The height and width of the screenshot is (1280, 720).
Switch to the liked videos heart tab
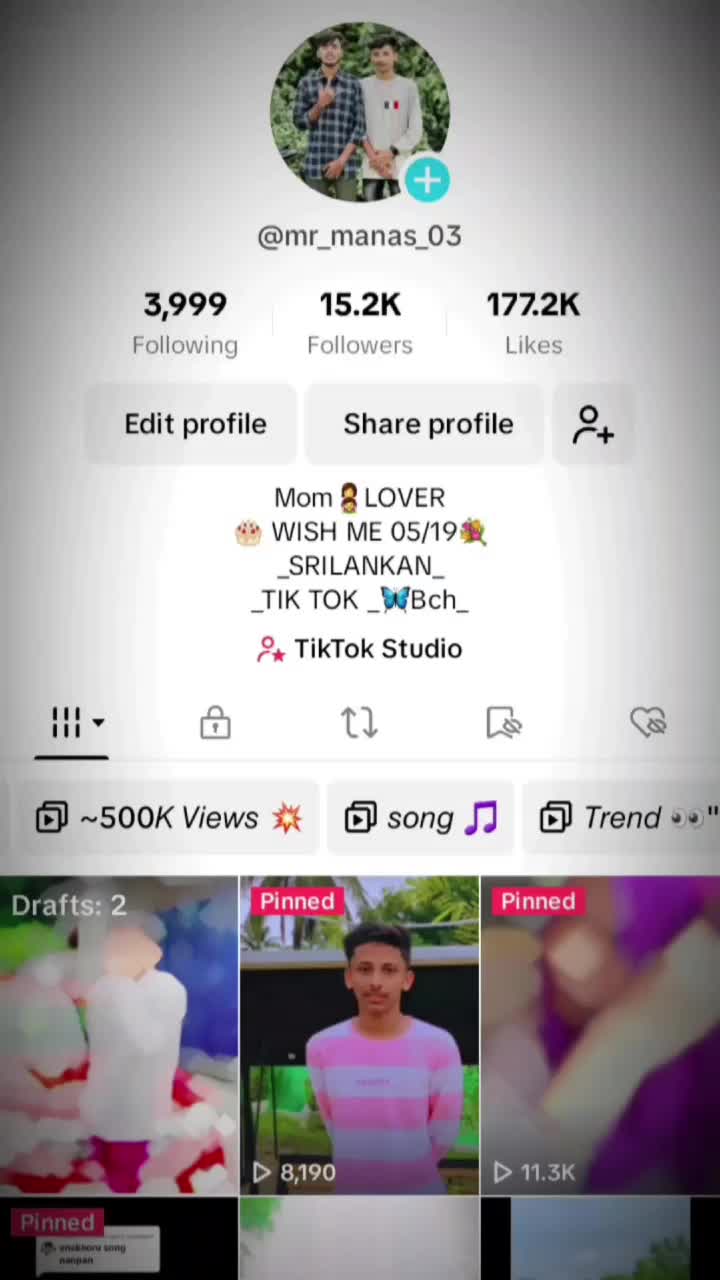tap(647, 723)
